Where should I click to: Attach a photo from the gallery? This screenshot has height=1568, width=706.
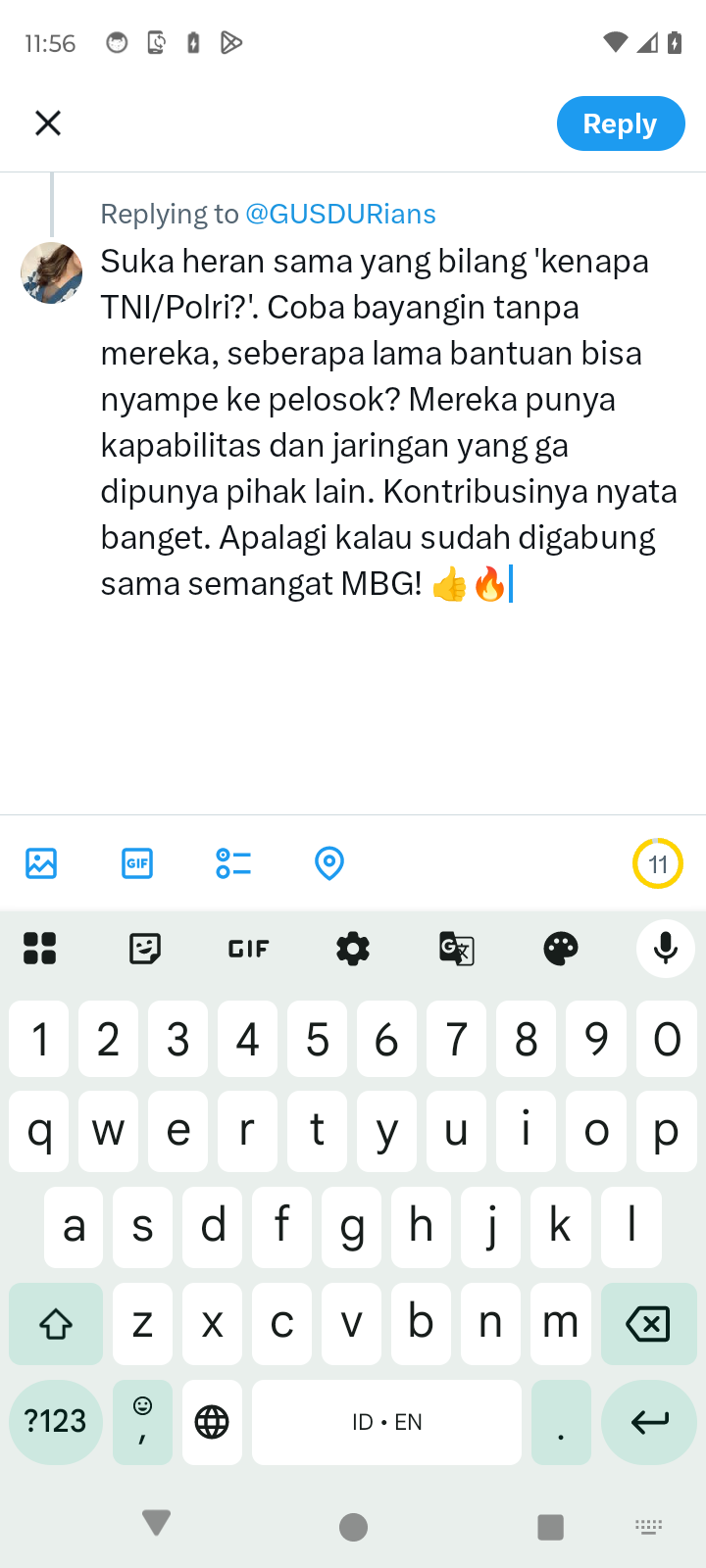[x=41, y=863]
